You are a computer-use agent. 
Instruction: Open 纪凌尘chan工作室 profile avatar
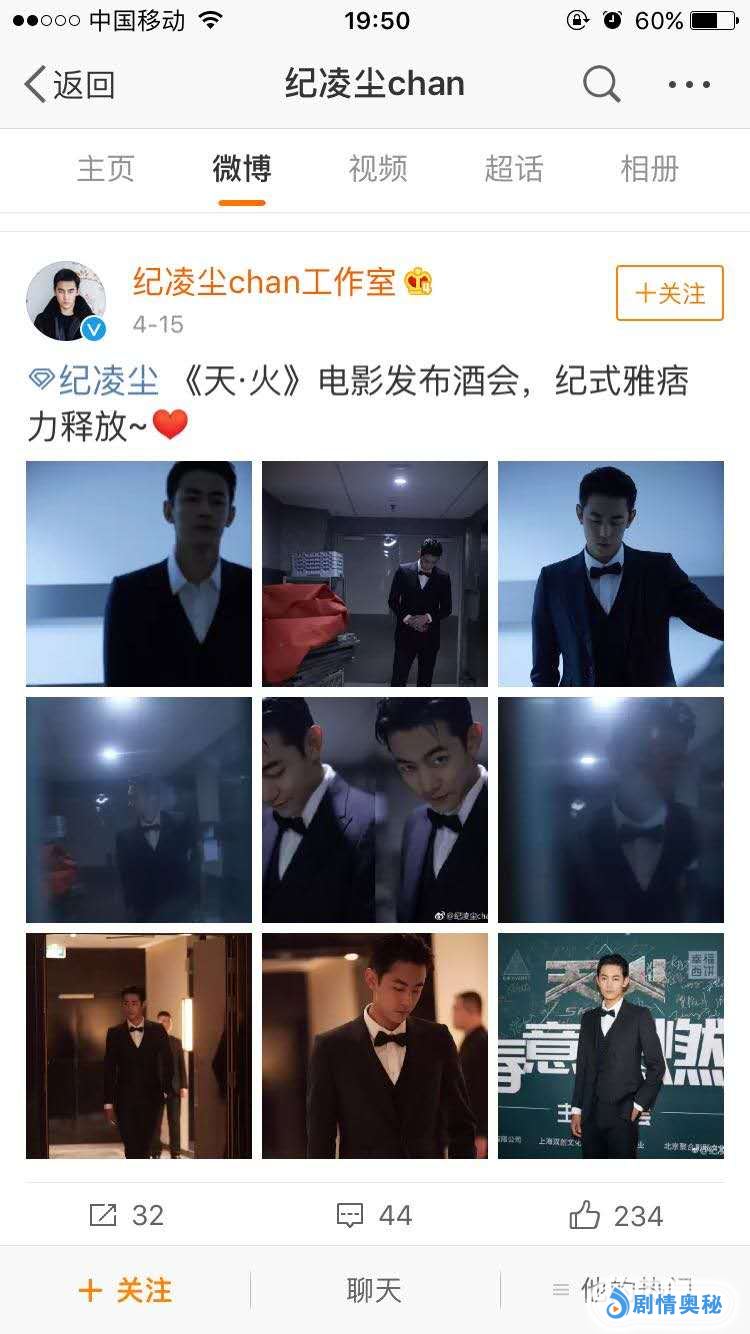(x=65, y=301)
